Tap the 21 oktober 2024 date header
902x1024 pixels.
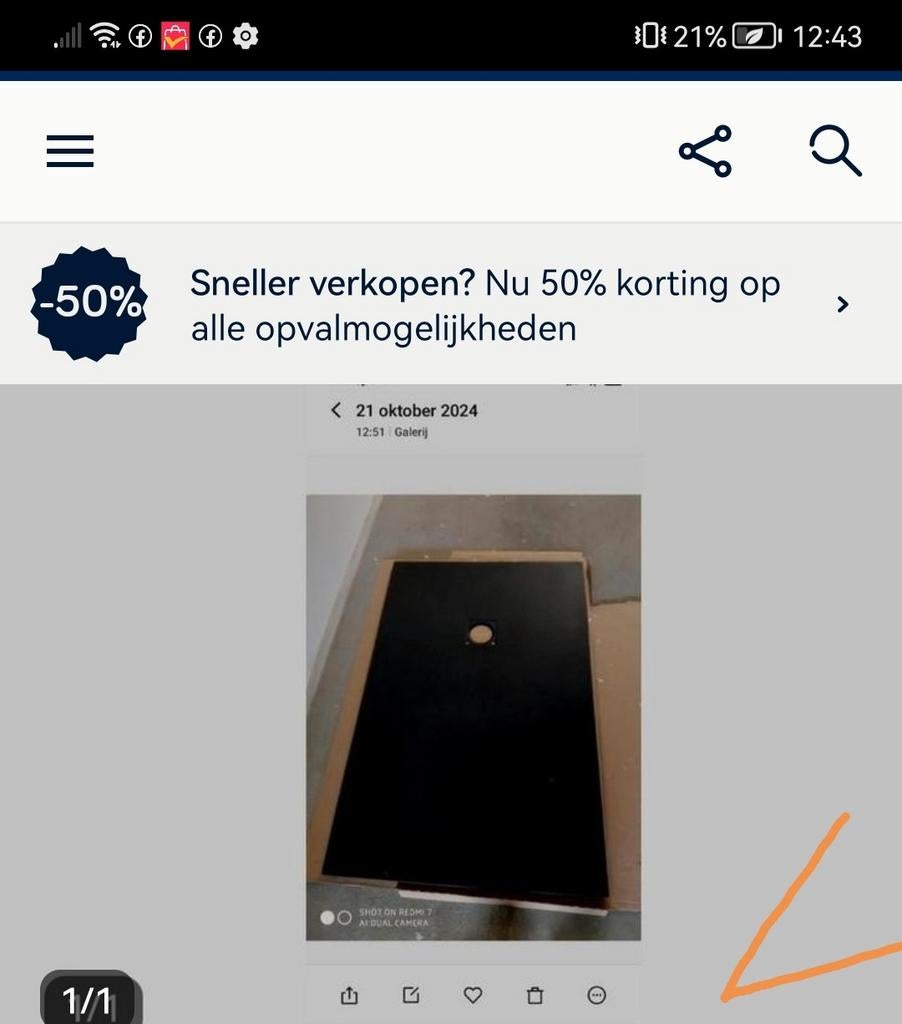pos(417,410)
